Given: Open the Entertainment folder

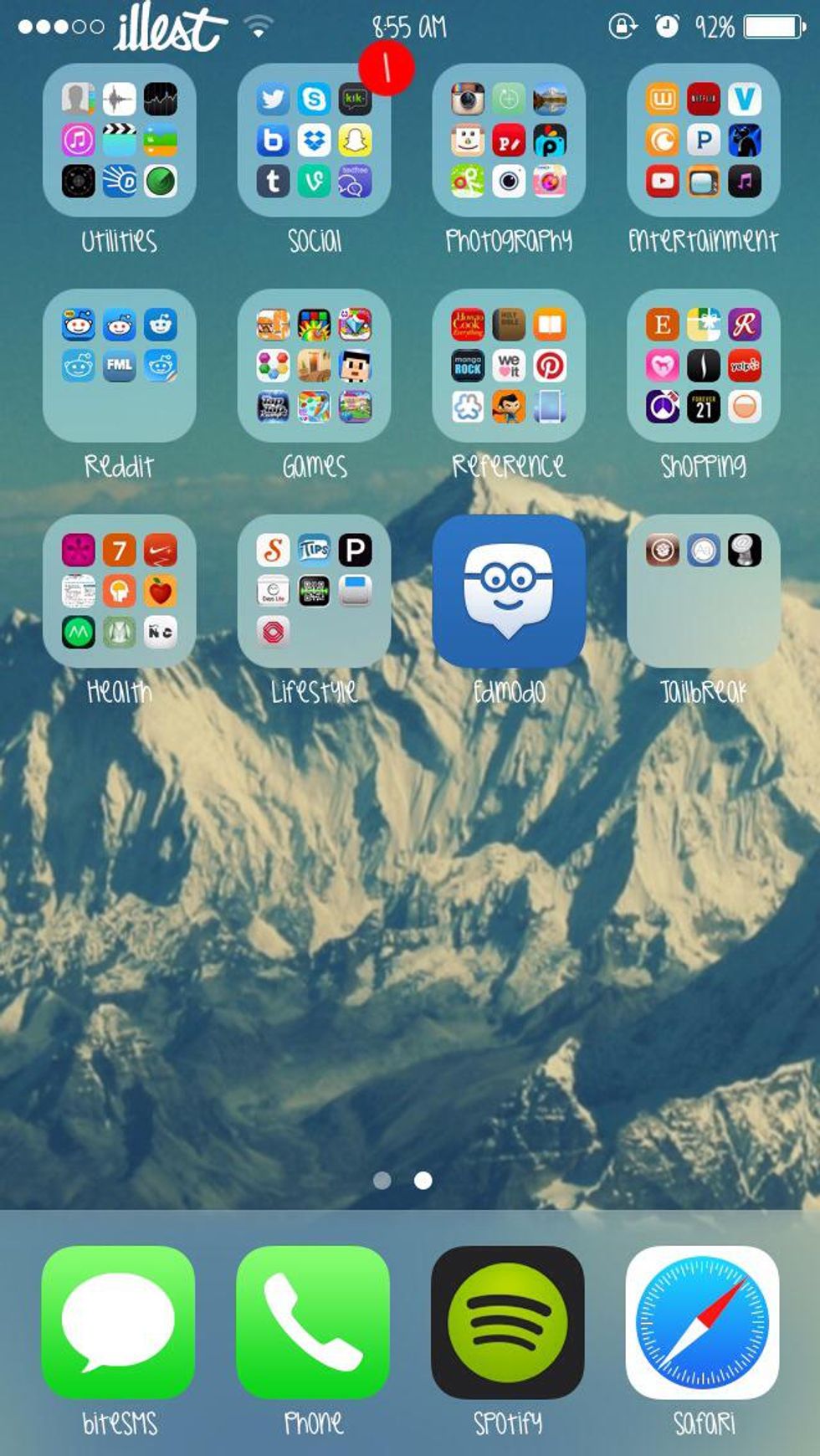Looking at the screenshot, I should 703,141.
